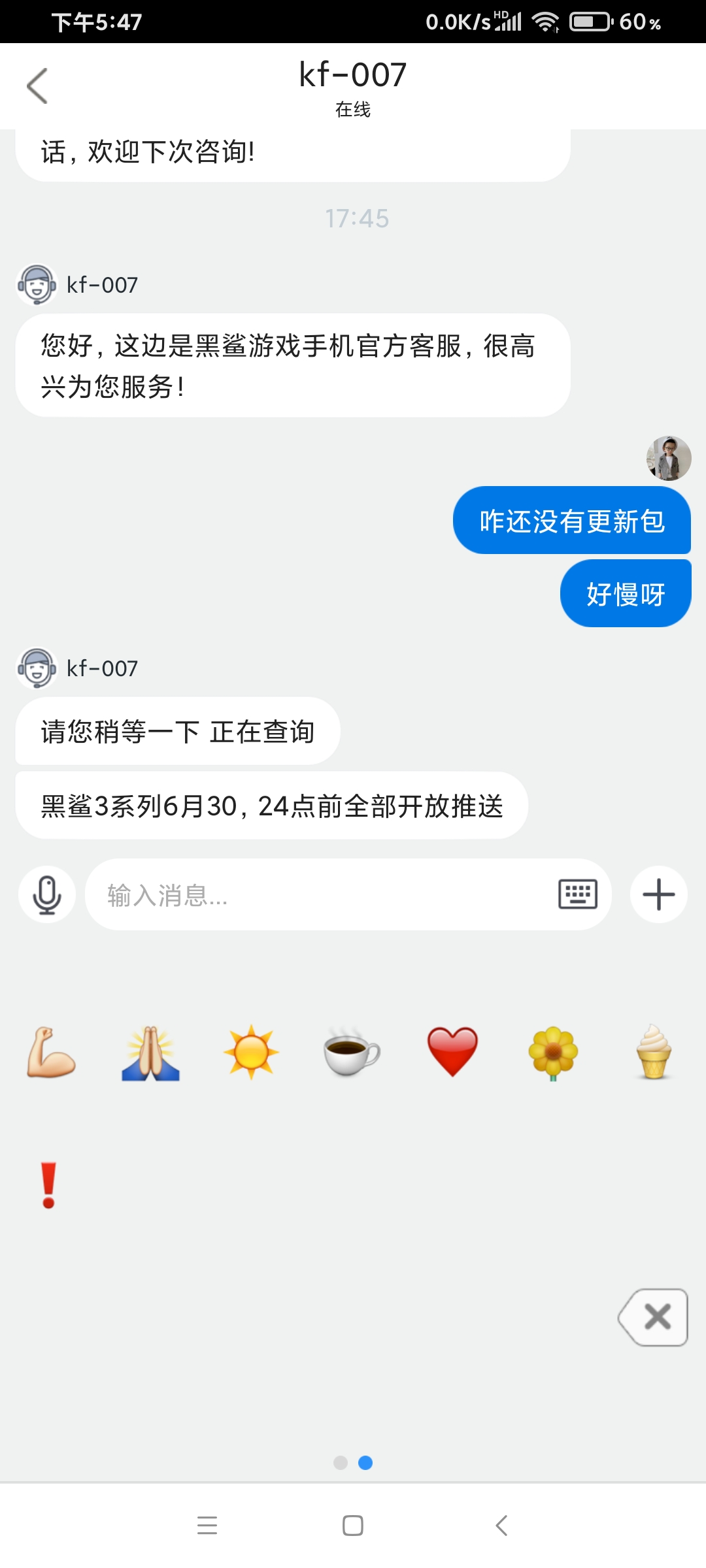Insert the coffee cup emoji
Screen dimensions: 706x1568
click(352, 1053)
